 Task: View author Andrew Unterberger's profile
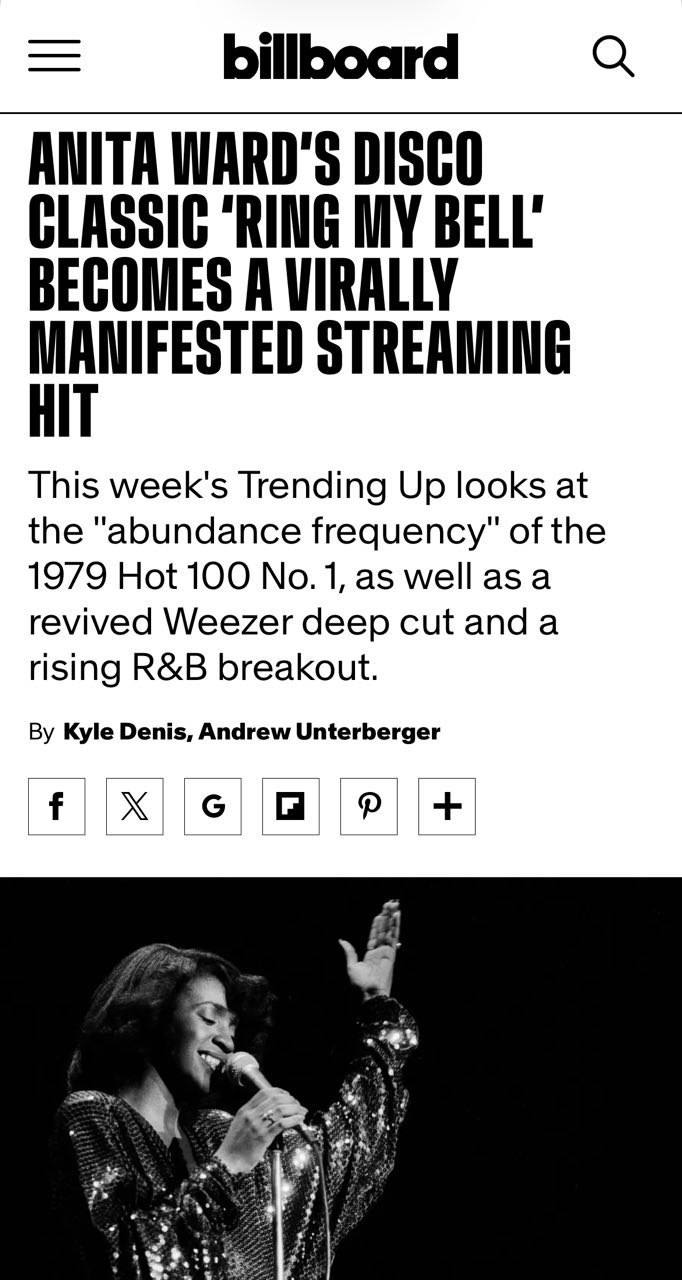coord(319,731)
